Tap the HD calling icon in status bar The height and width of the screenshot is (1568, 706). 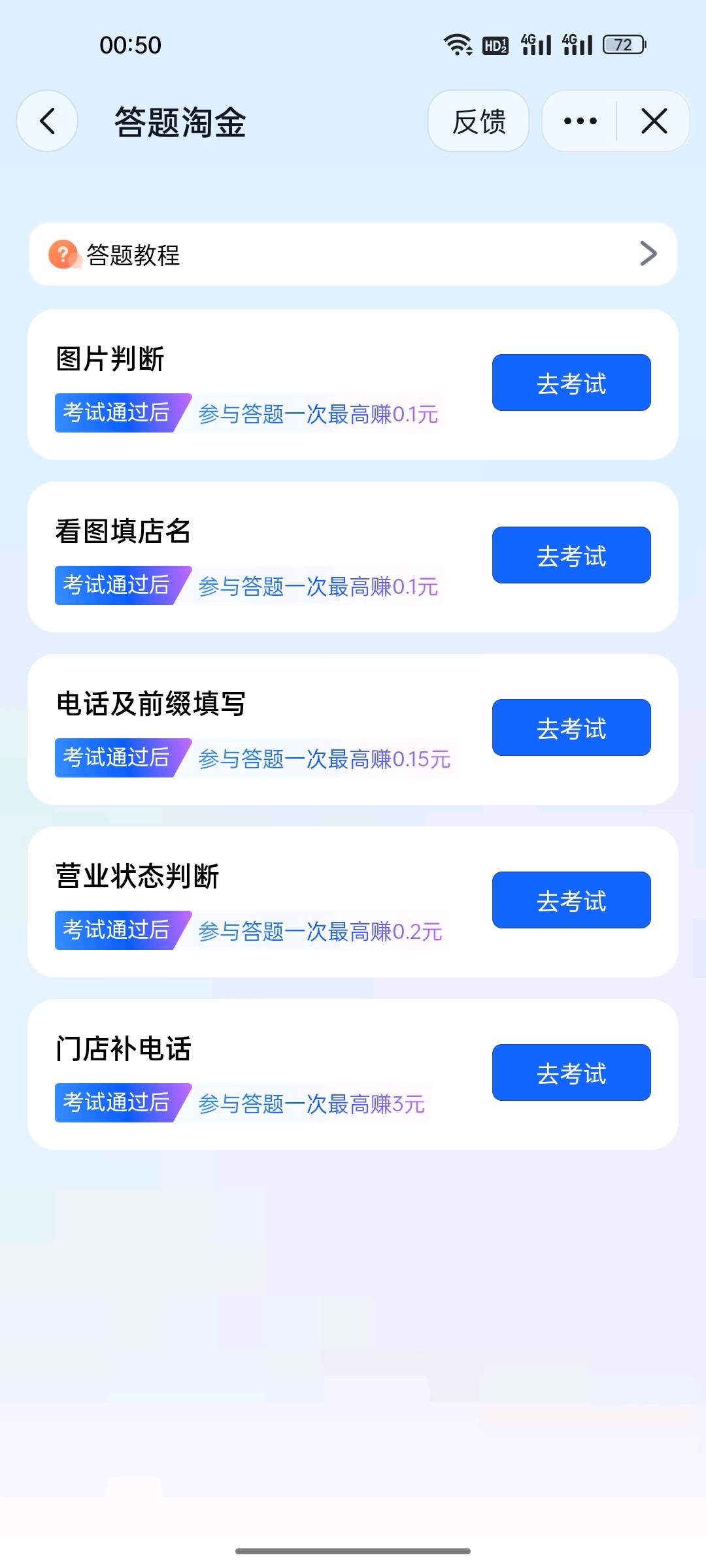point(495,44)
